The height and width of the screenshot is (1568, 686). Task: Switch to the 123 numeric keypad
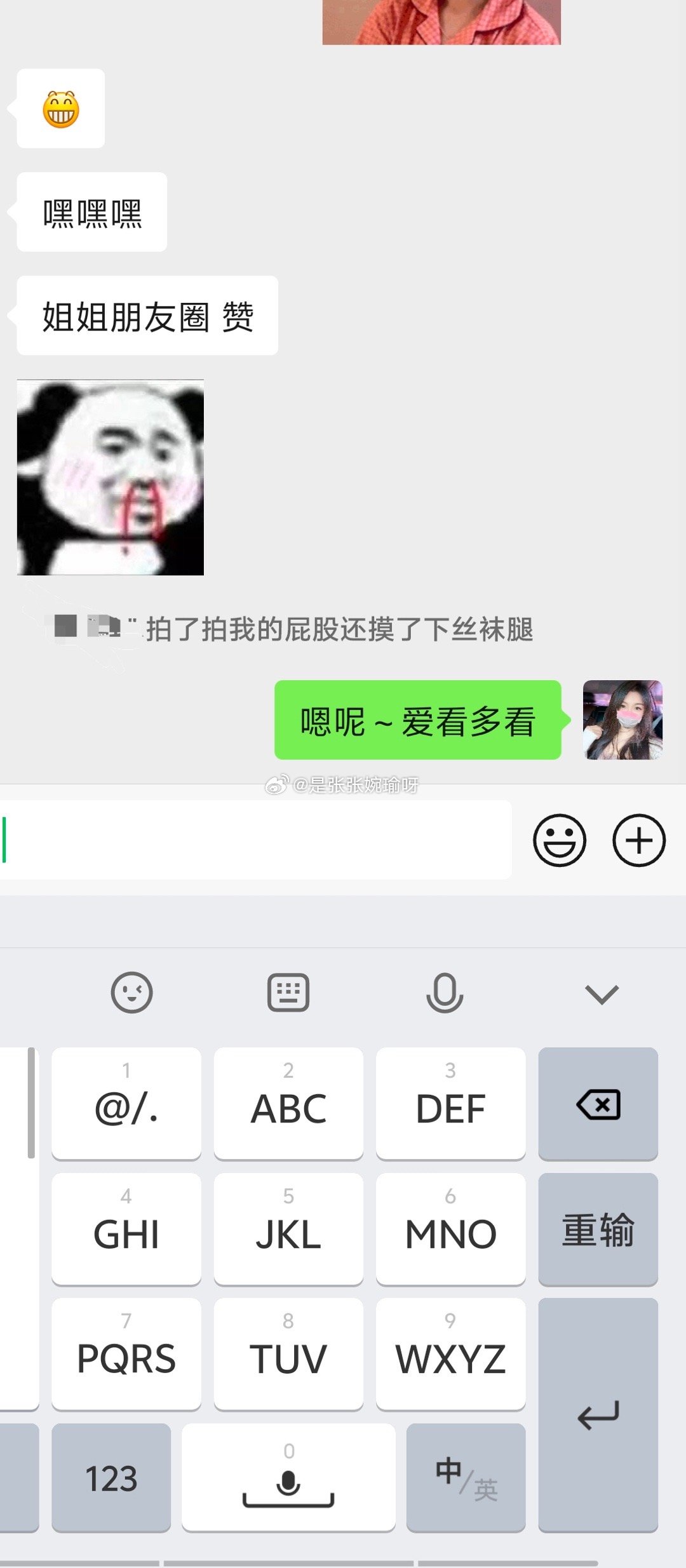coord(111,1477)
